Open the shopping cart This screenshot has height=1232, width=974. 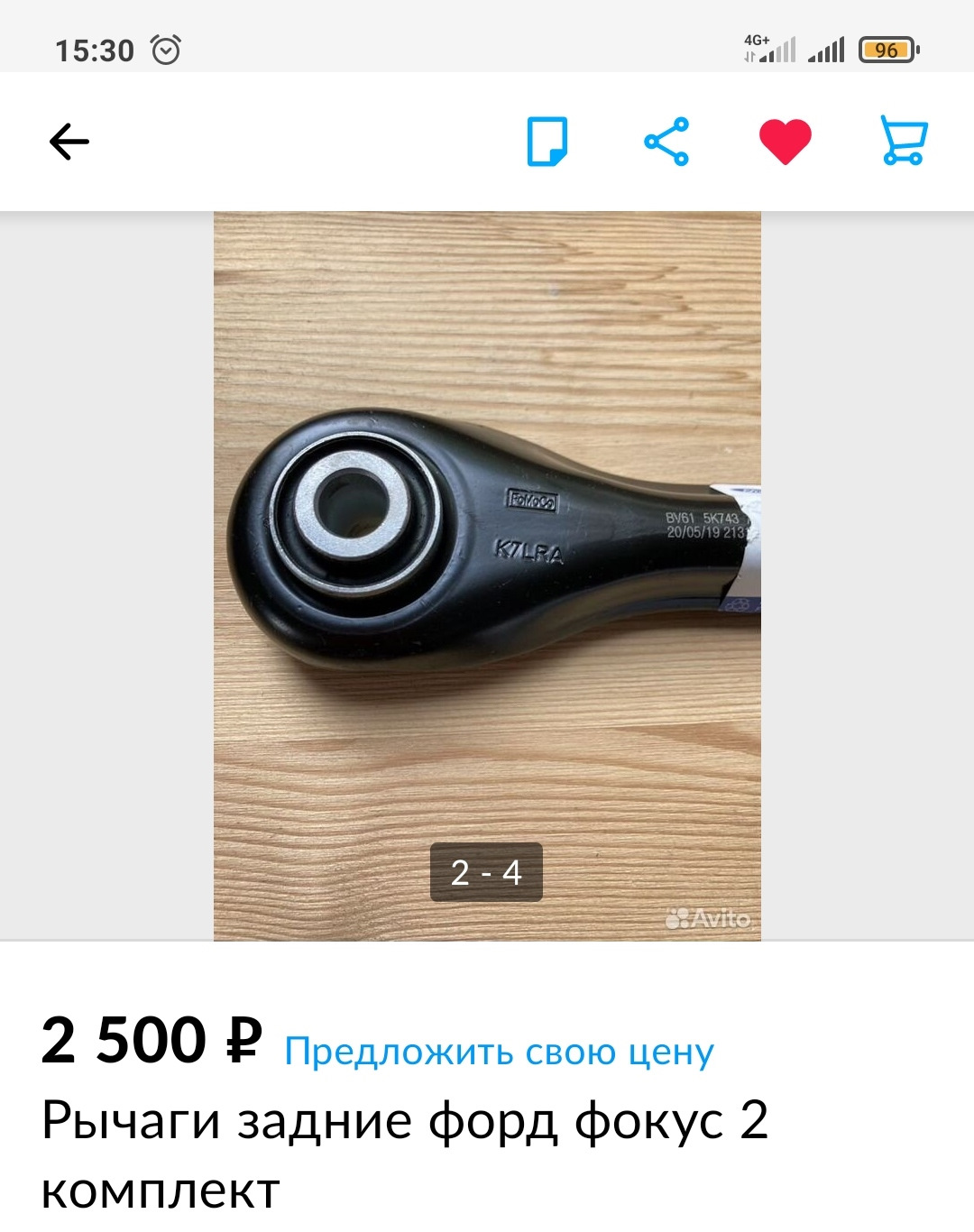point(904,142)
